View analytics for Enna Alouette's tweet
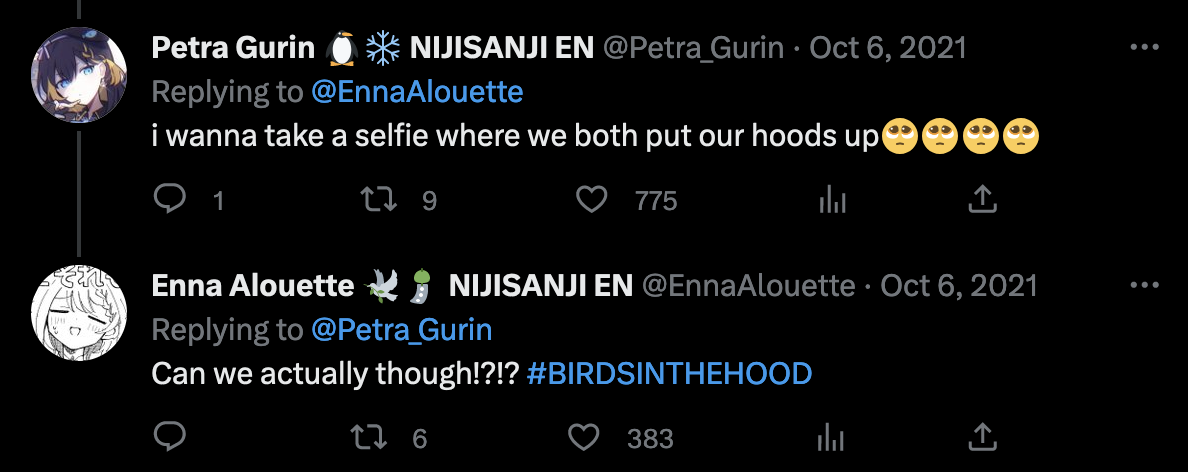Image resolution: width=1188 pixels, height=472 pixels. coord(832,437)
